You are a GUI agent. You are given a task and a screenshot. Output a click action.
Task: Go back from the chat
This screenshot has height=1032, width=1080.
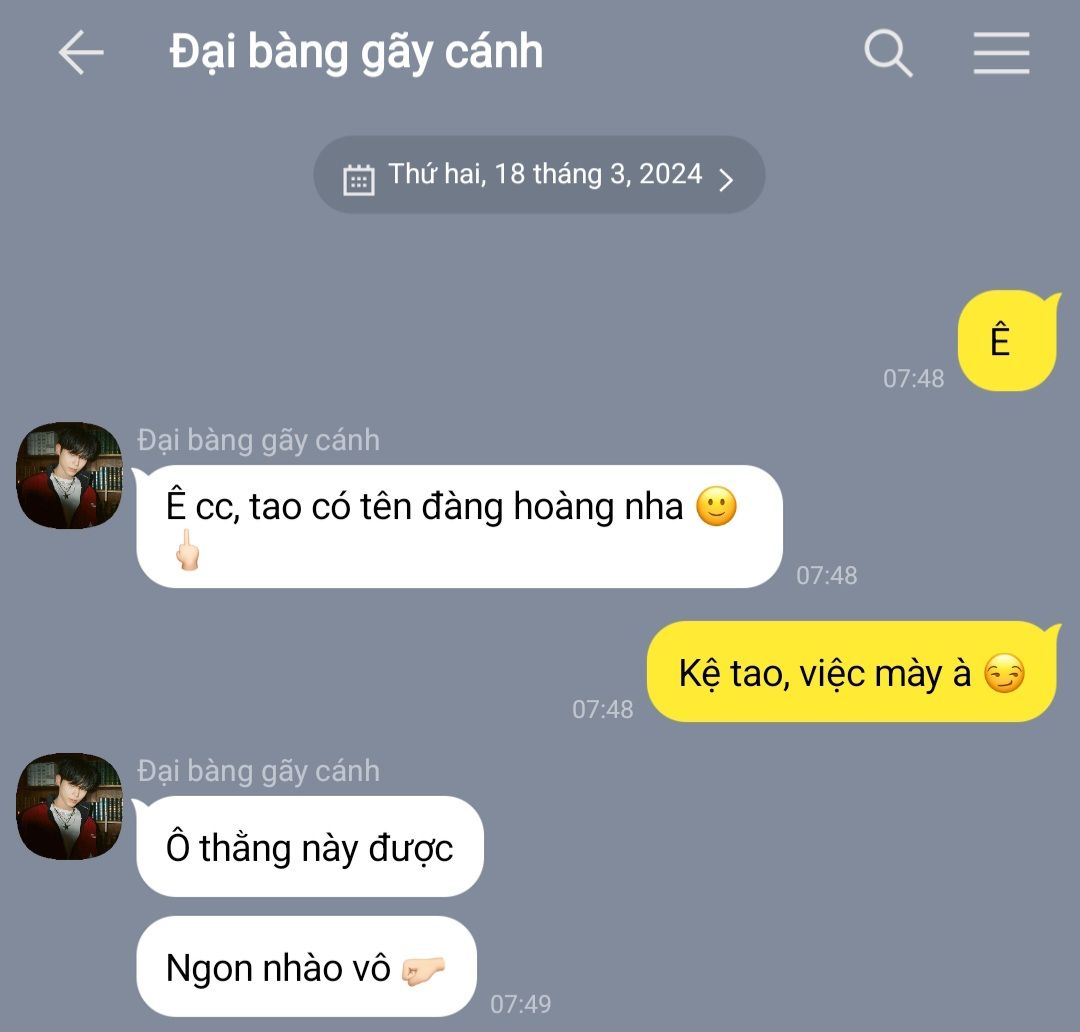[81, 52]
